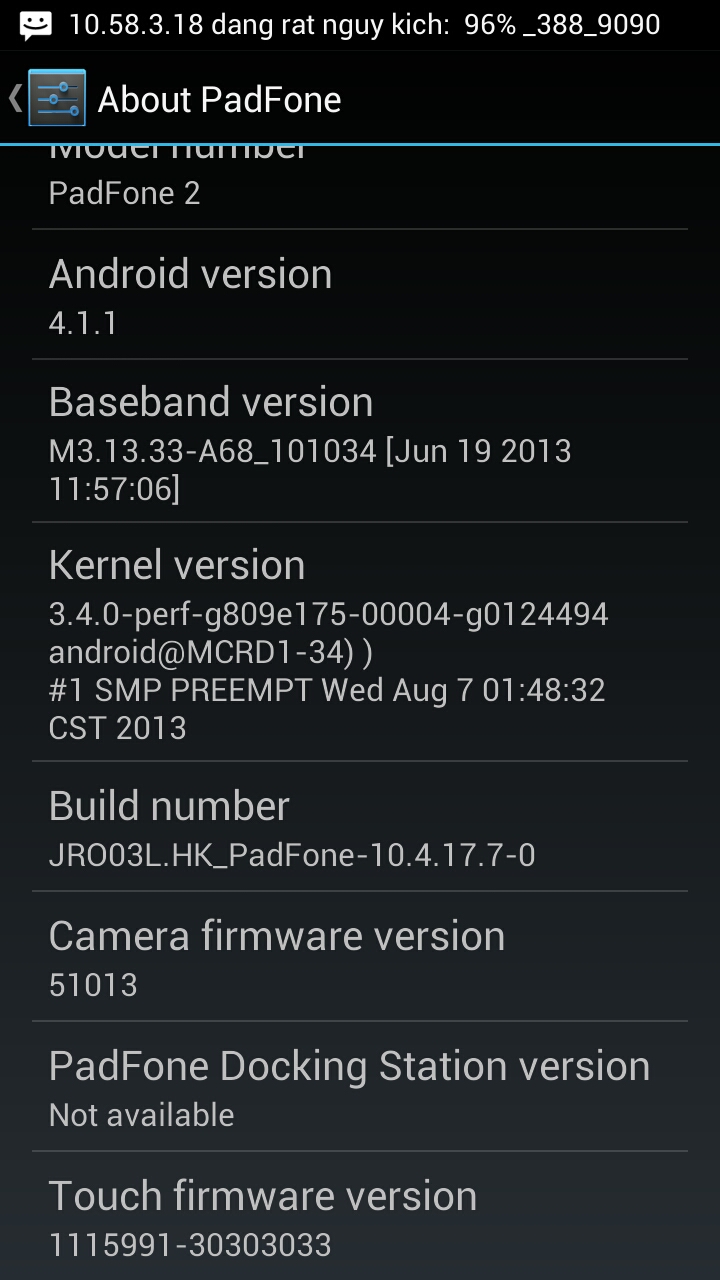Select Camera firmware version row
Viewport: 720px width, 1280px height.
pos(360,957)
